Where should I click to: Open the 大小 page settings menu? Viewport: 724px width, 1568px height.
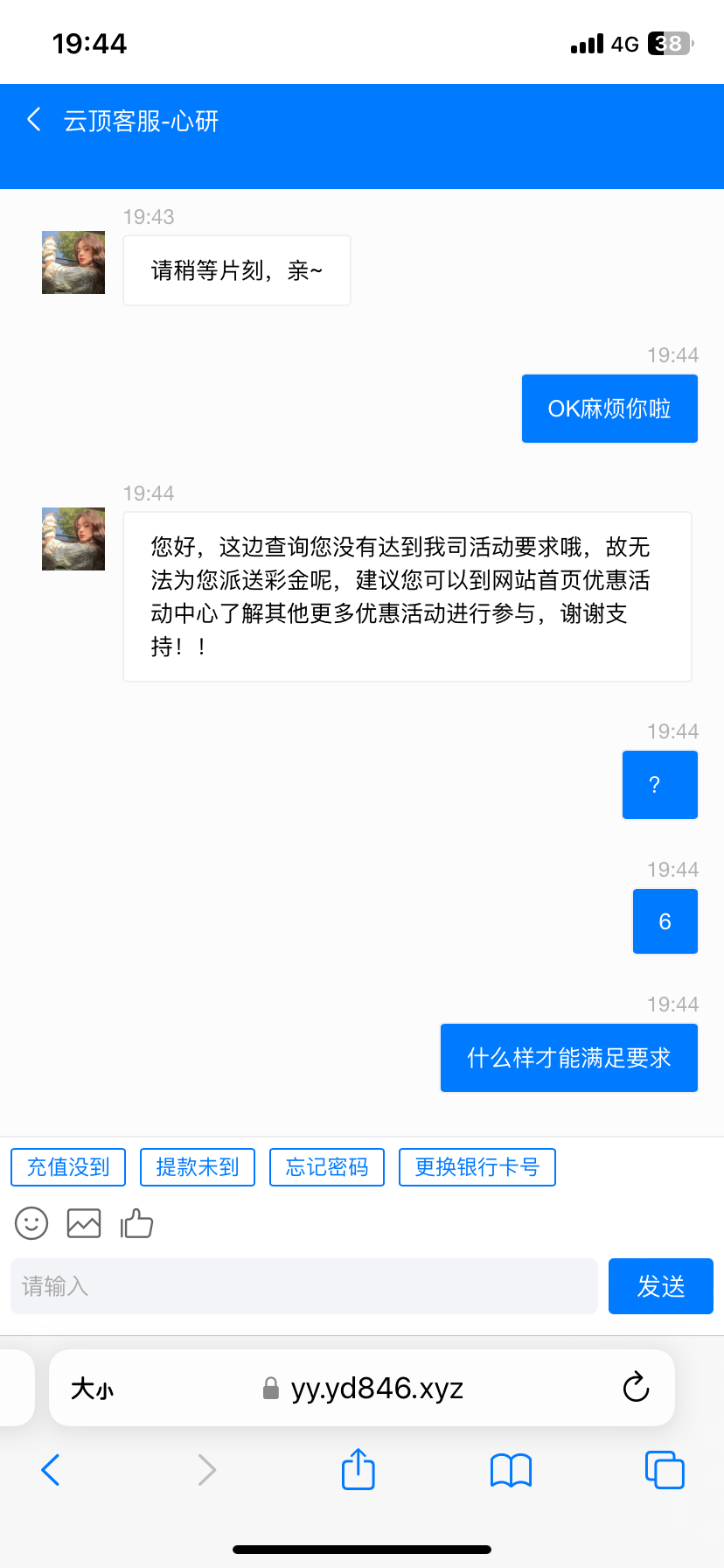pos(93,1388)
